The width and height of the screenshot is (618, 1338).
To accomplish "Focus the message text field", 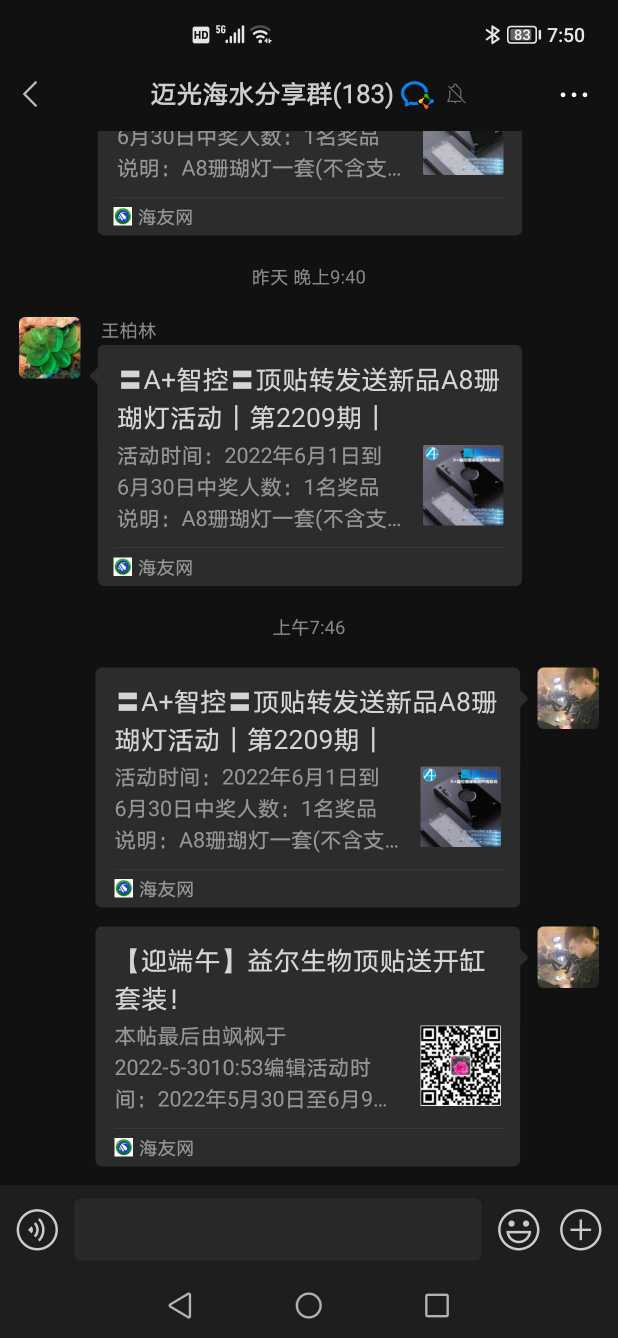I will (277, 1229).
